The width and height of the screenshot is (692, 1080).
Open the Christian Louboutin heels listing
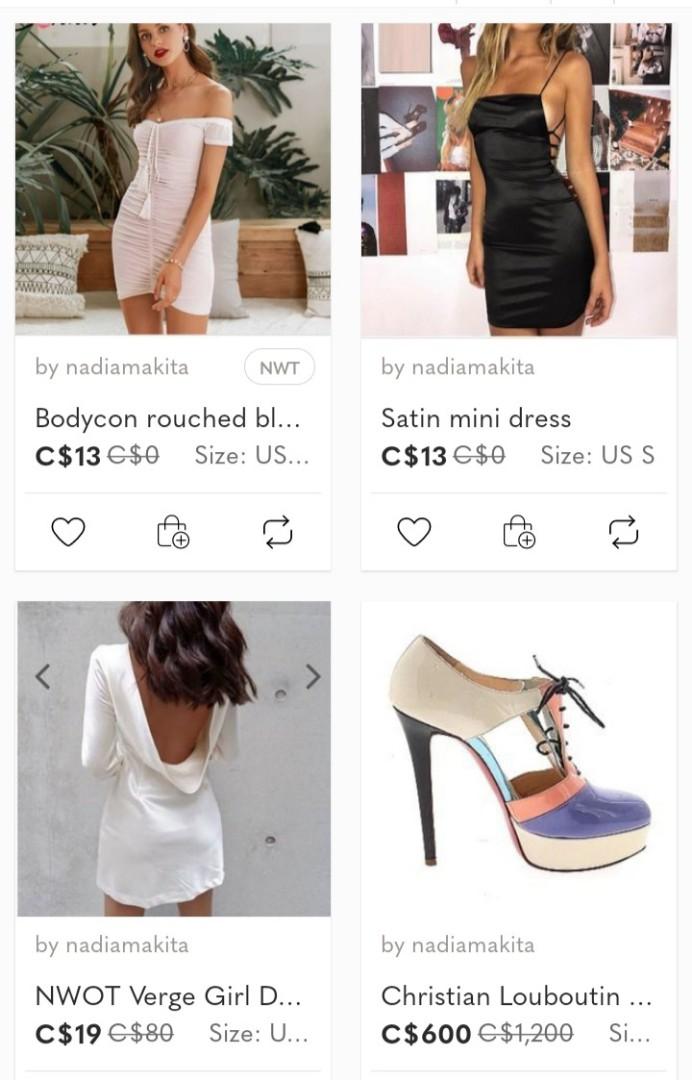(516, 996)
